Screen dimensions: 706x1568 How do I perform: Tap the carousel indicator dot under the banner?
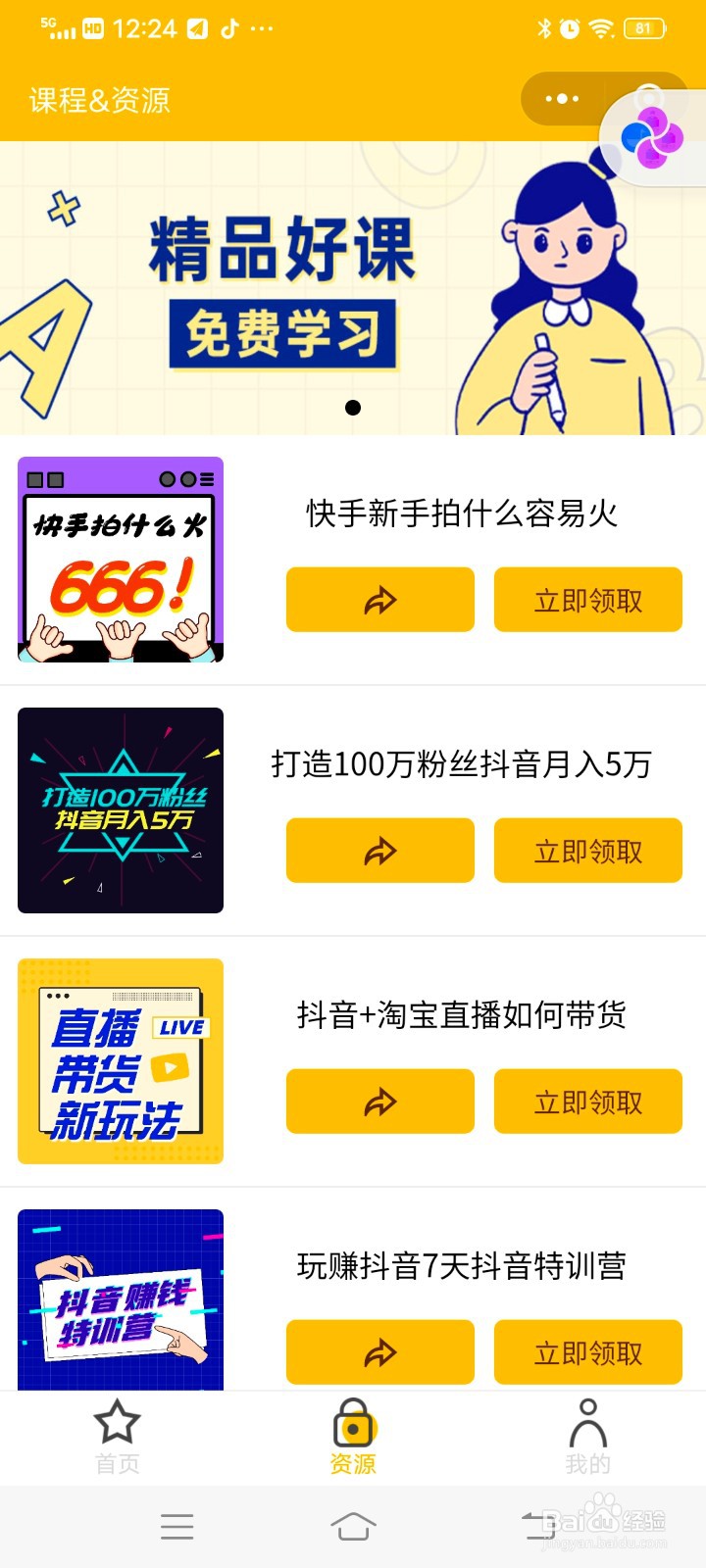point(351,409)
